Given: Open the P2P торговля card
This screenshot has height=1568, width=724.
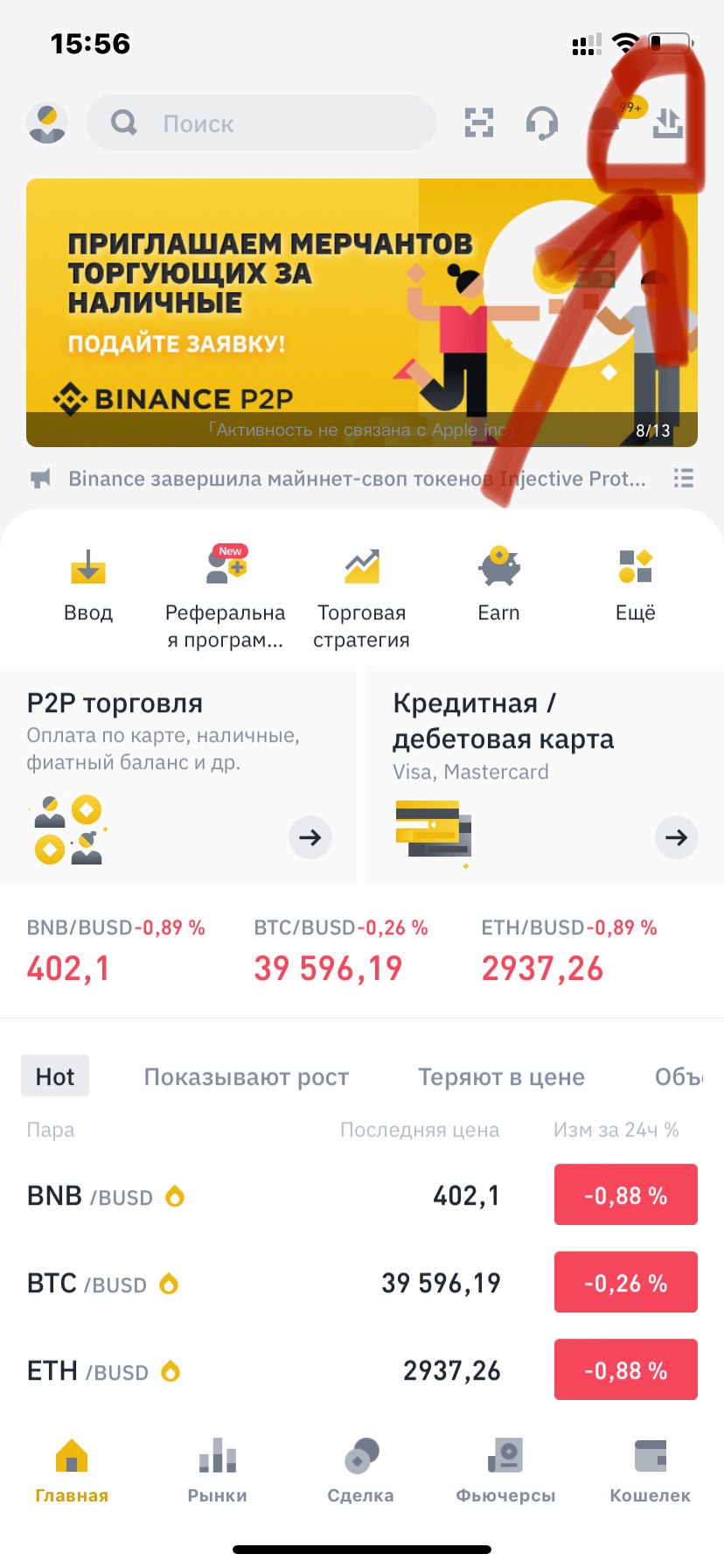Looking at the screenshot, I should pyautogui.click(x=179, y=774).
